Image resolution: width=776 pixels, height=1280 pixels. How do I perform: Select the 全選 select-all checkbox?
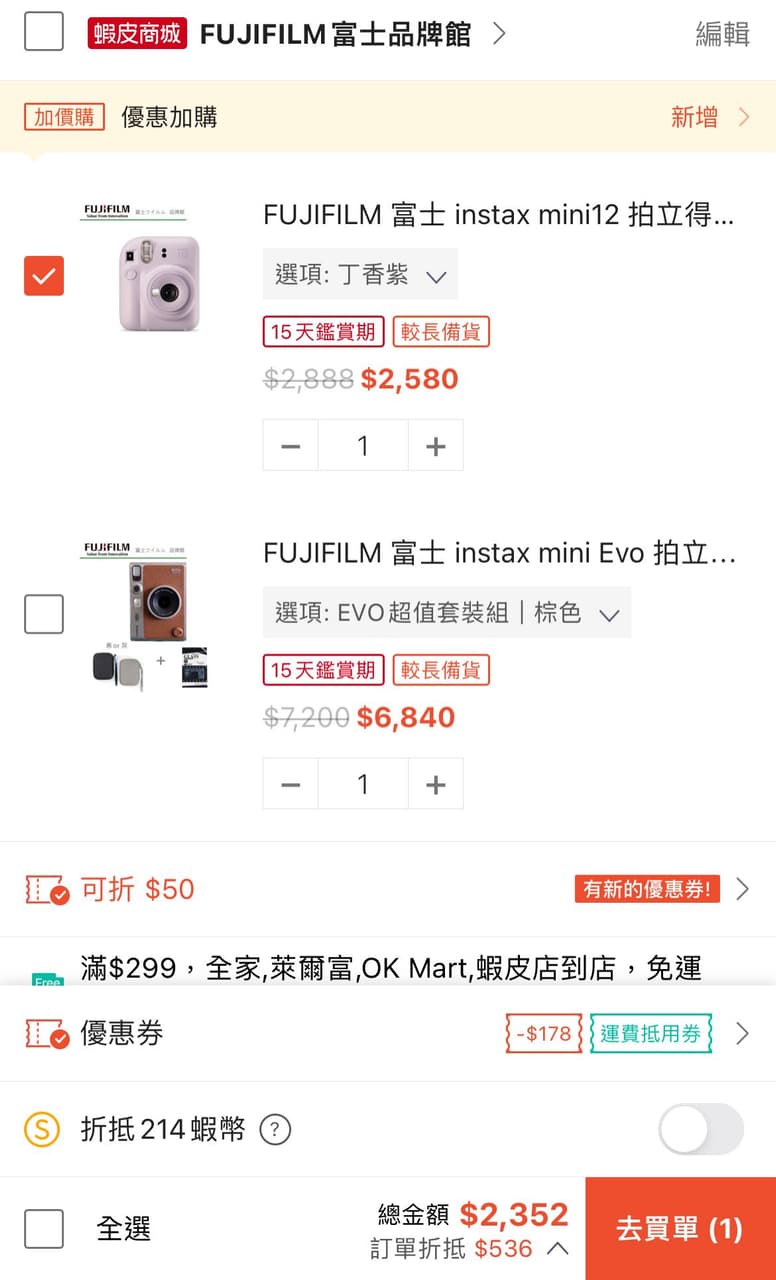tap(43, 1229)
